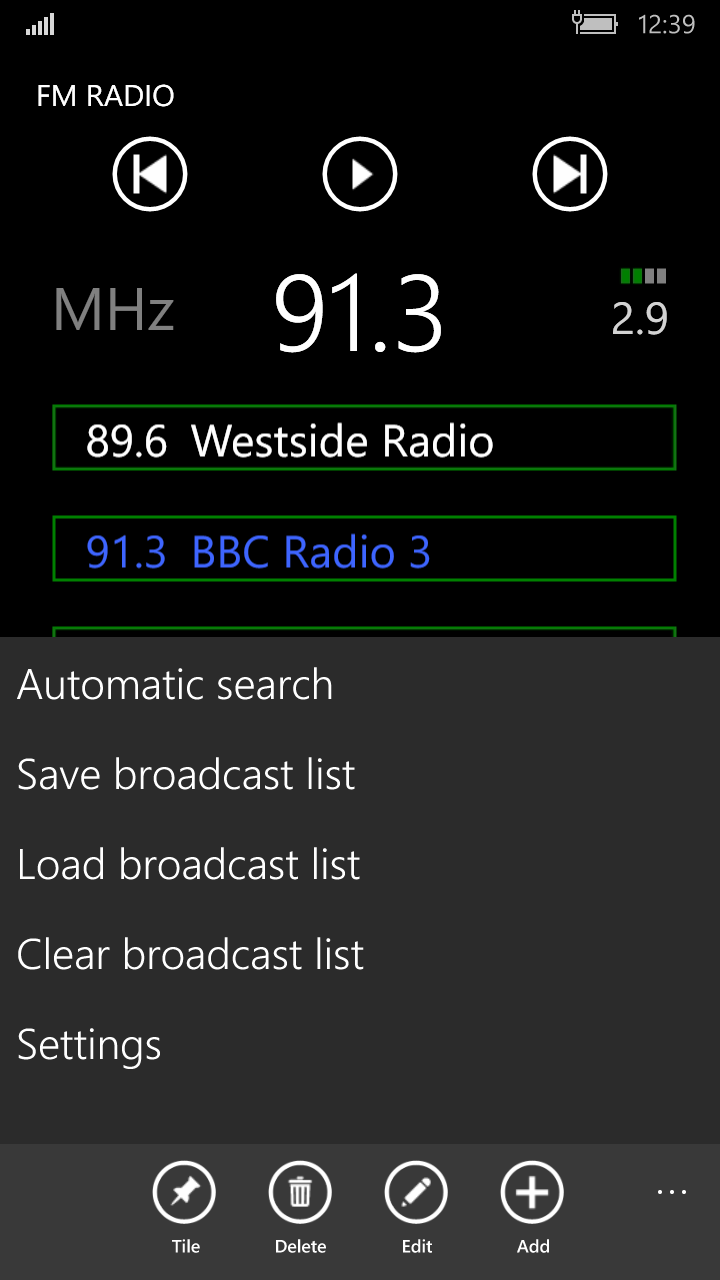Select the 91.3 BBC Radio 3 station
This screenshot has width=720, height=1280.
[x=364, y=549]
